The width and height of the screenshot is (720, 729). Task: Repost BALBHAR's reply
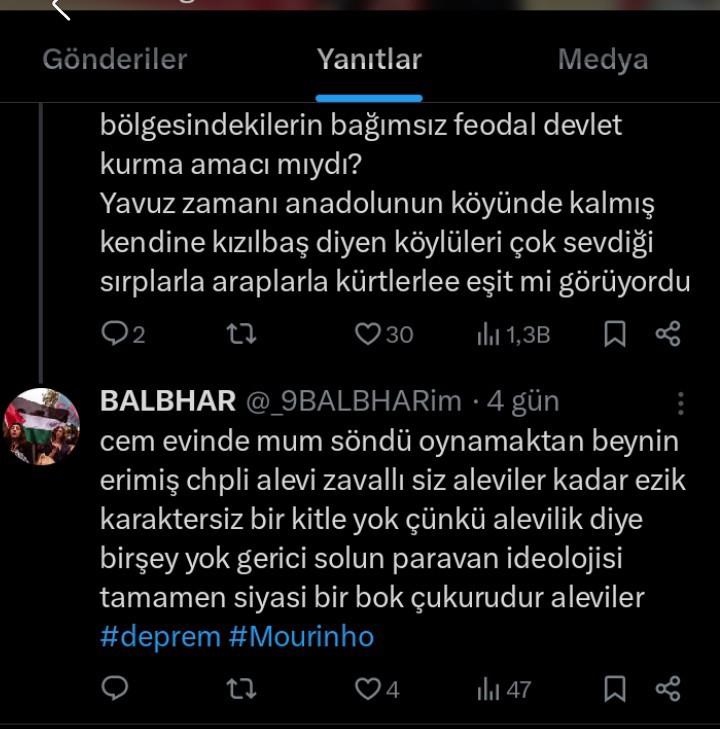pos(241,688)
